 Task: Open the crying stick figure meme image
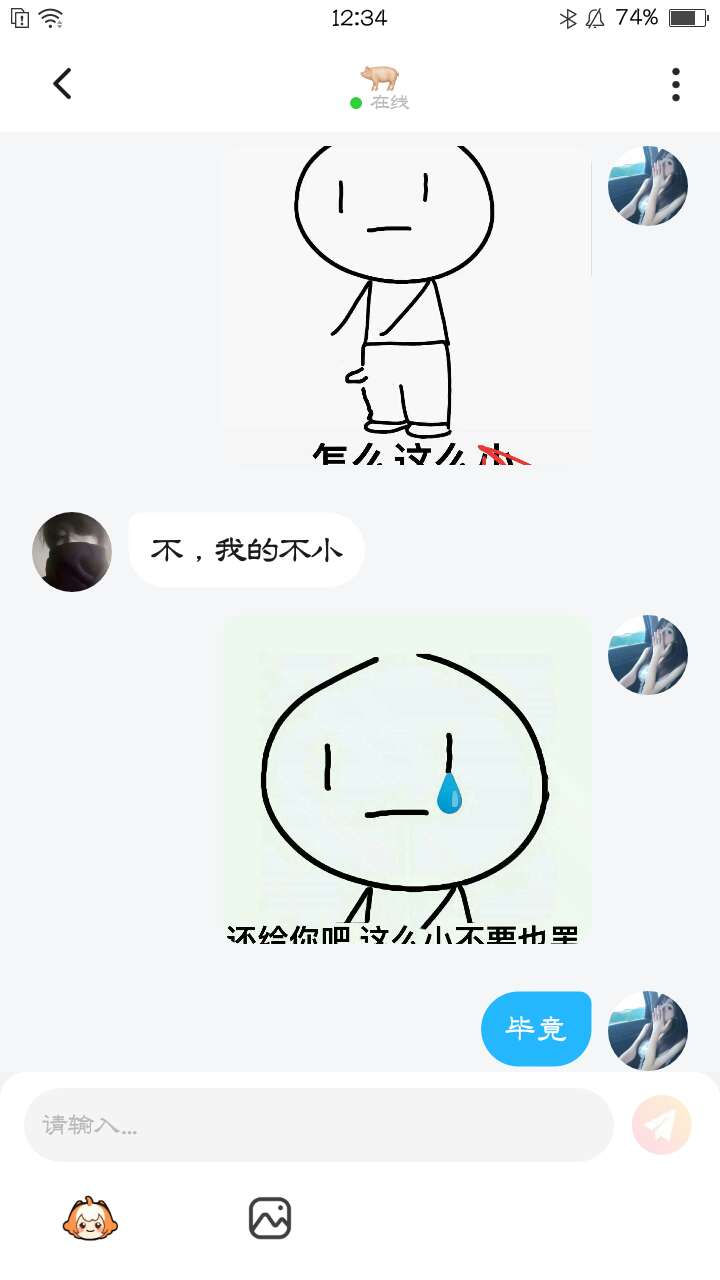[x=405, y=778]
